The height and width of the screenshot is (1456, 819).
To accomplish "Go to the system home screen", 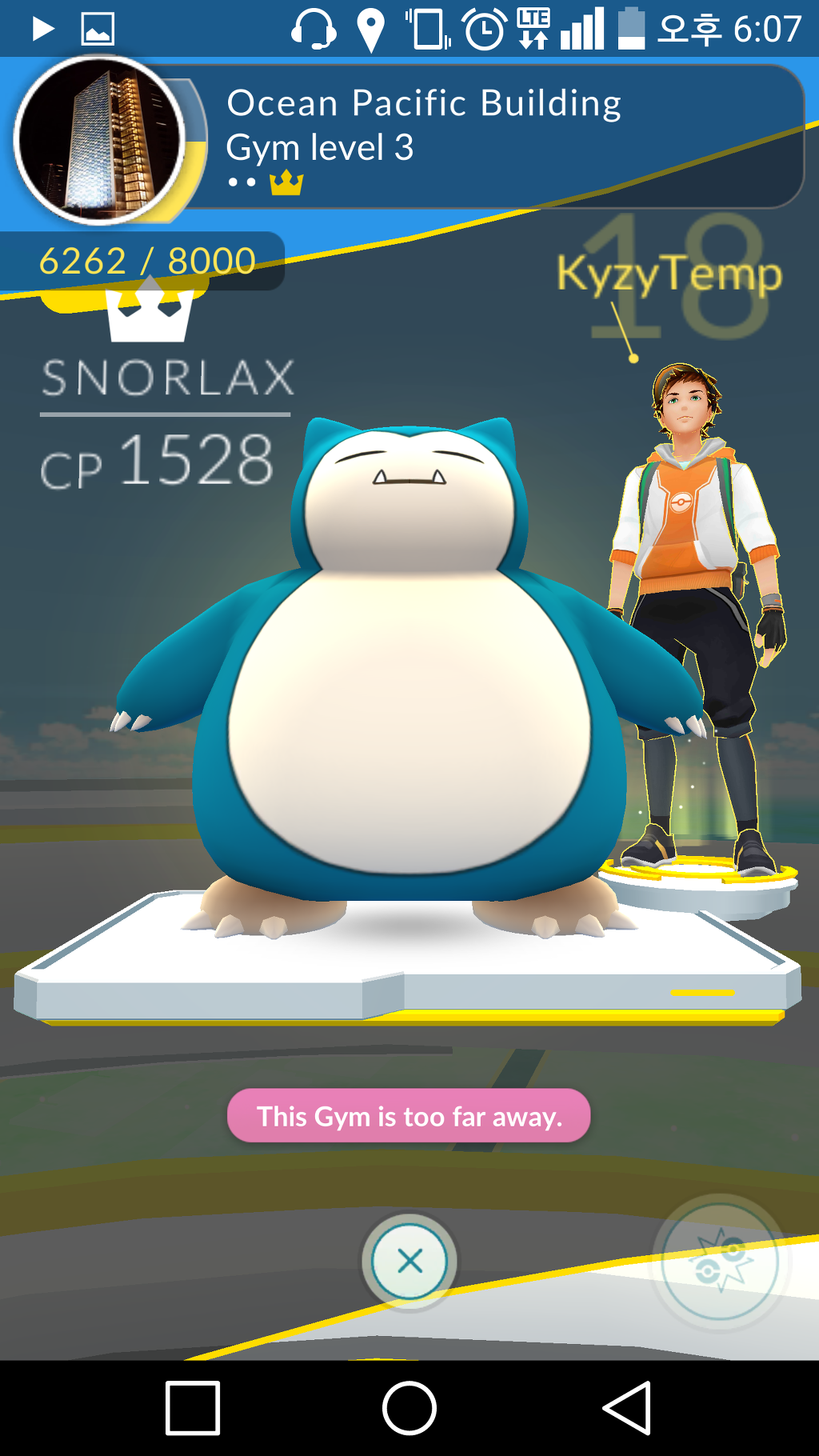I will tap(409, 1408).
